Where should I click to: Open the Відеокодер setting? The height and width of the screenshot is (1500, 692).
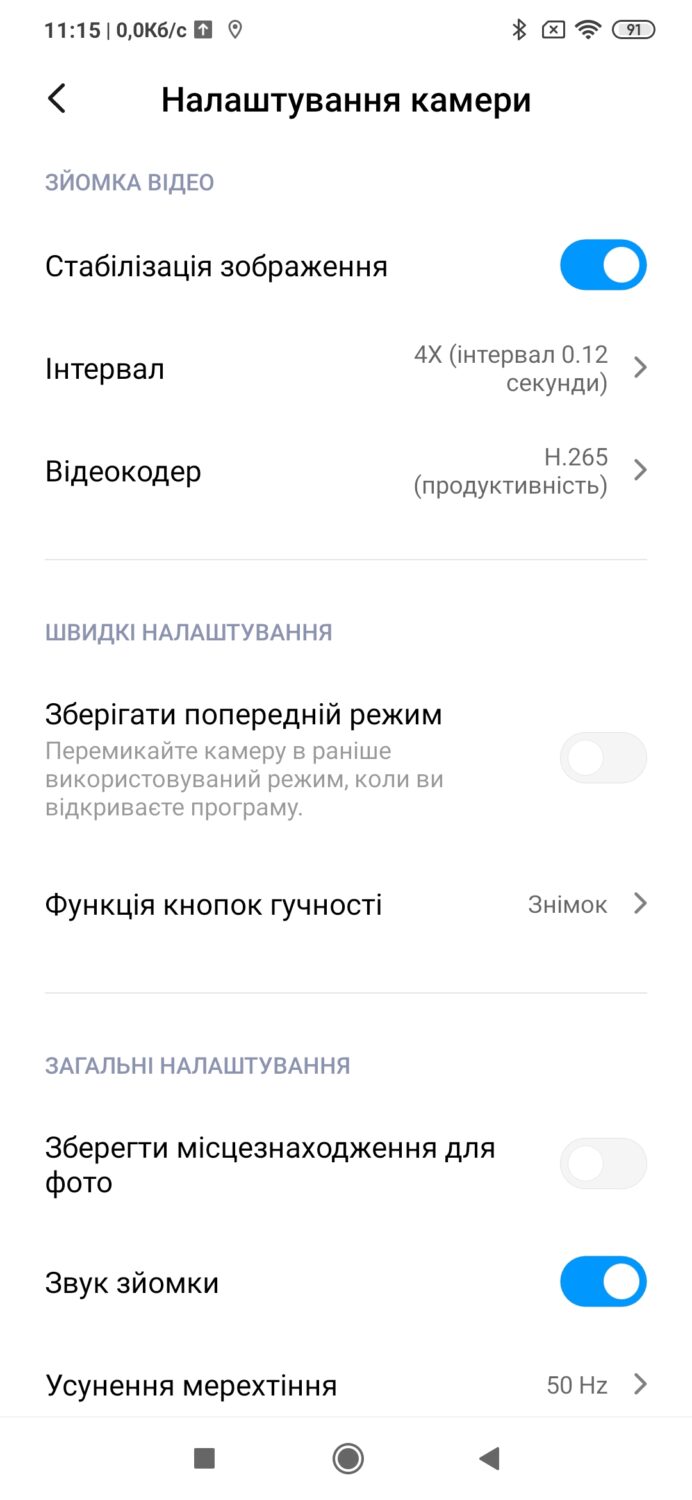[x=346, y=471]
